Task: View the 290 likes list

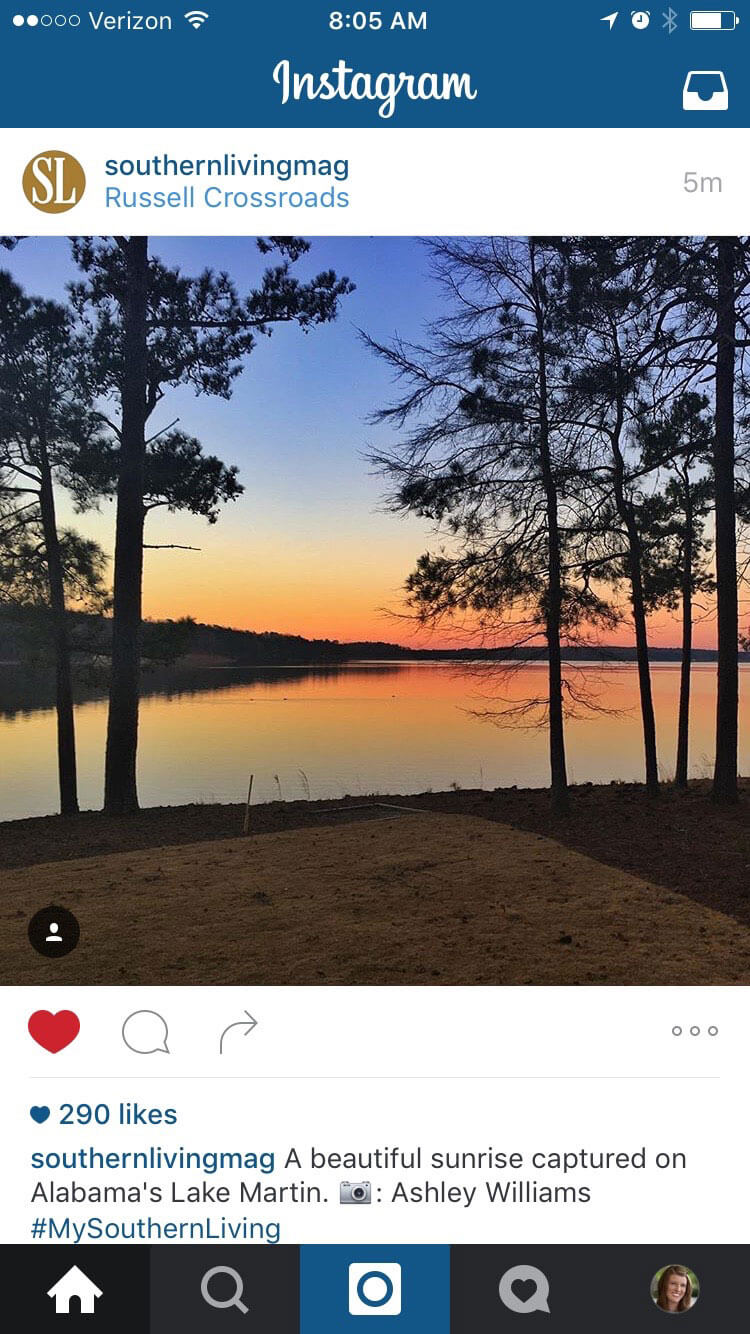Action: click(x=117, y=1114)
